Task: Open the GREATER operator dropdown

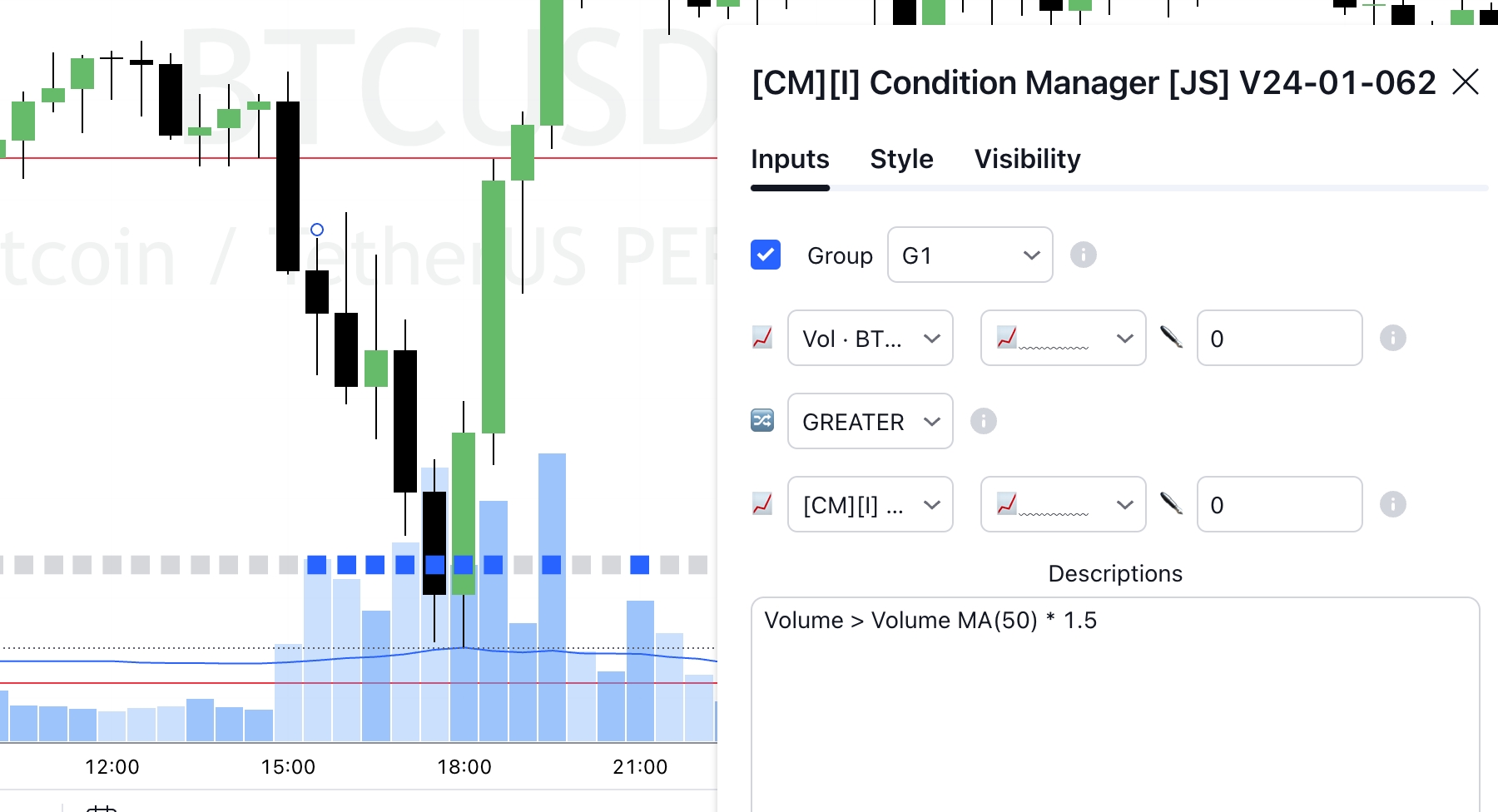Action: point(870,422)
